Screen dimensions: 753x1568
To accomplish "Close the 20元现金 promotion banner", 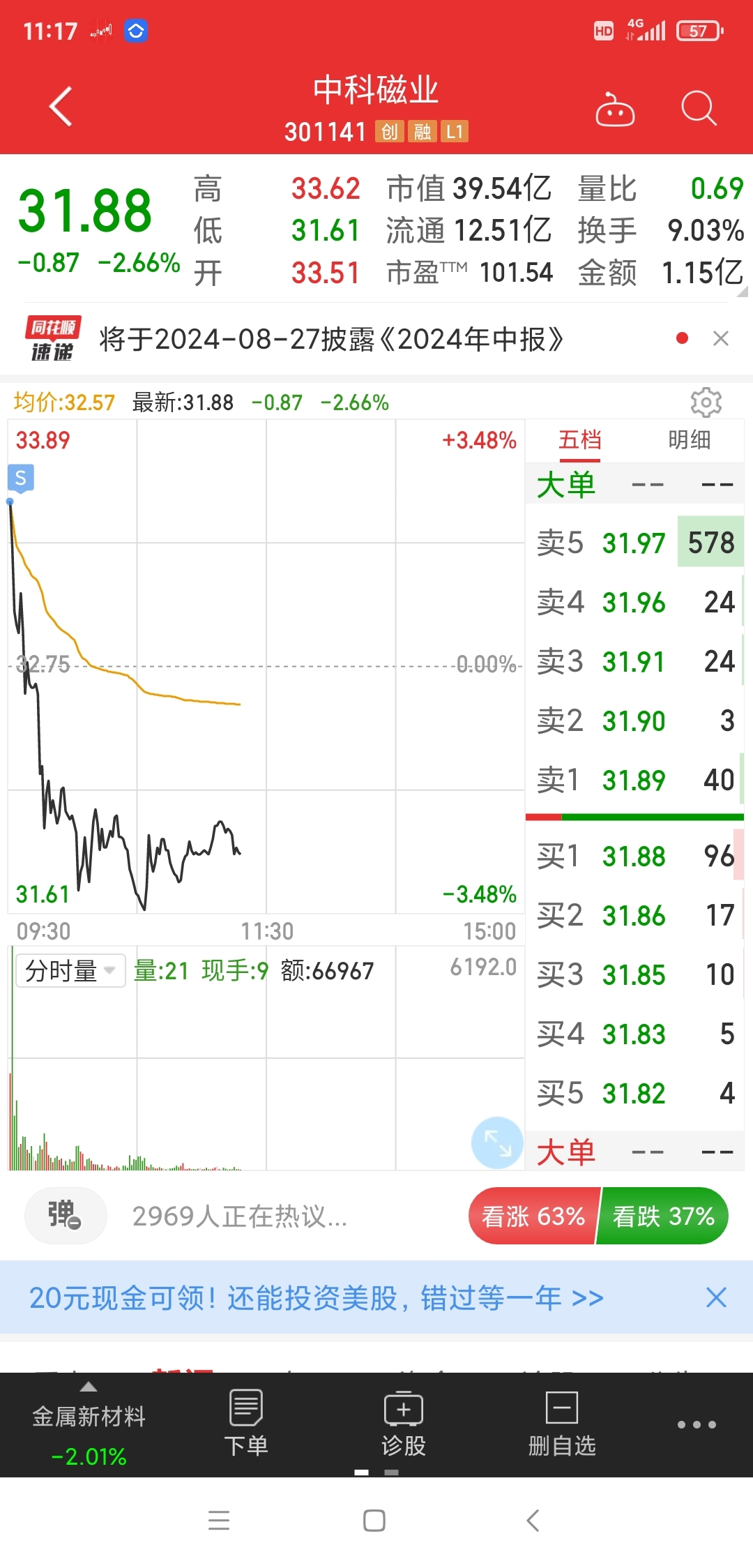I will click(x=716, y=1297).
